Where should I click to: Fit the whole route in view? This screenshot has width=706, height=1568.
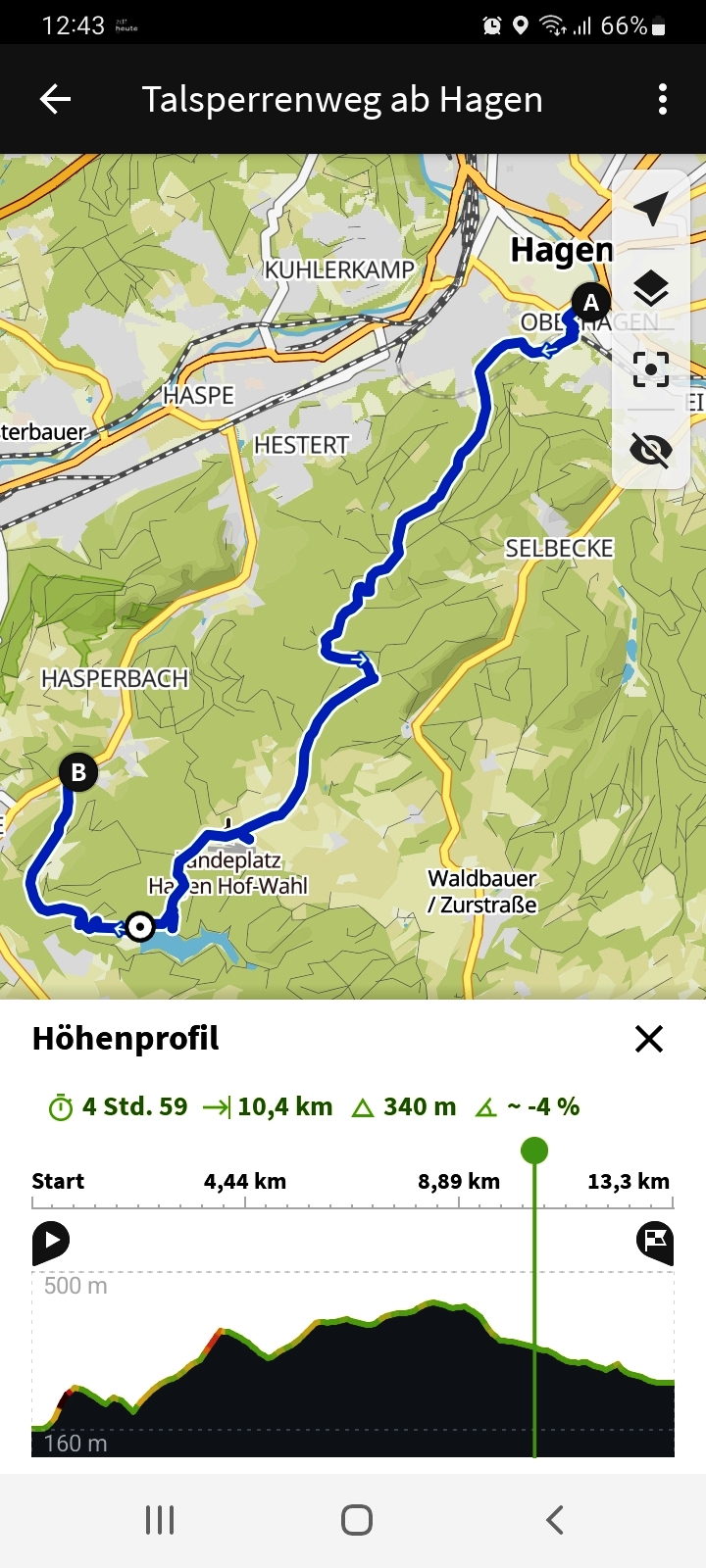[x=651, y=368]
